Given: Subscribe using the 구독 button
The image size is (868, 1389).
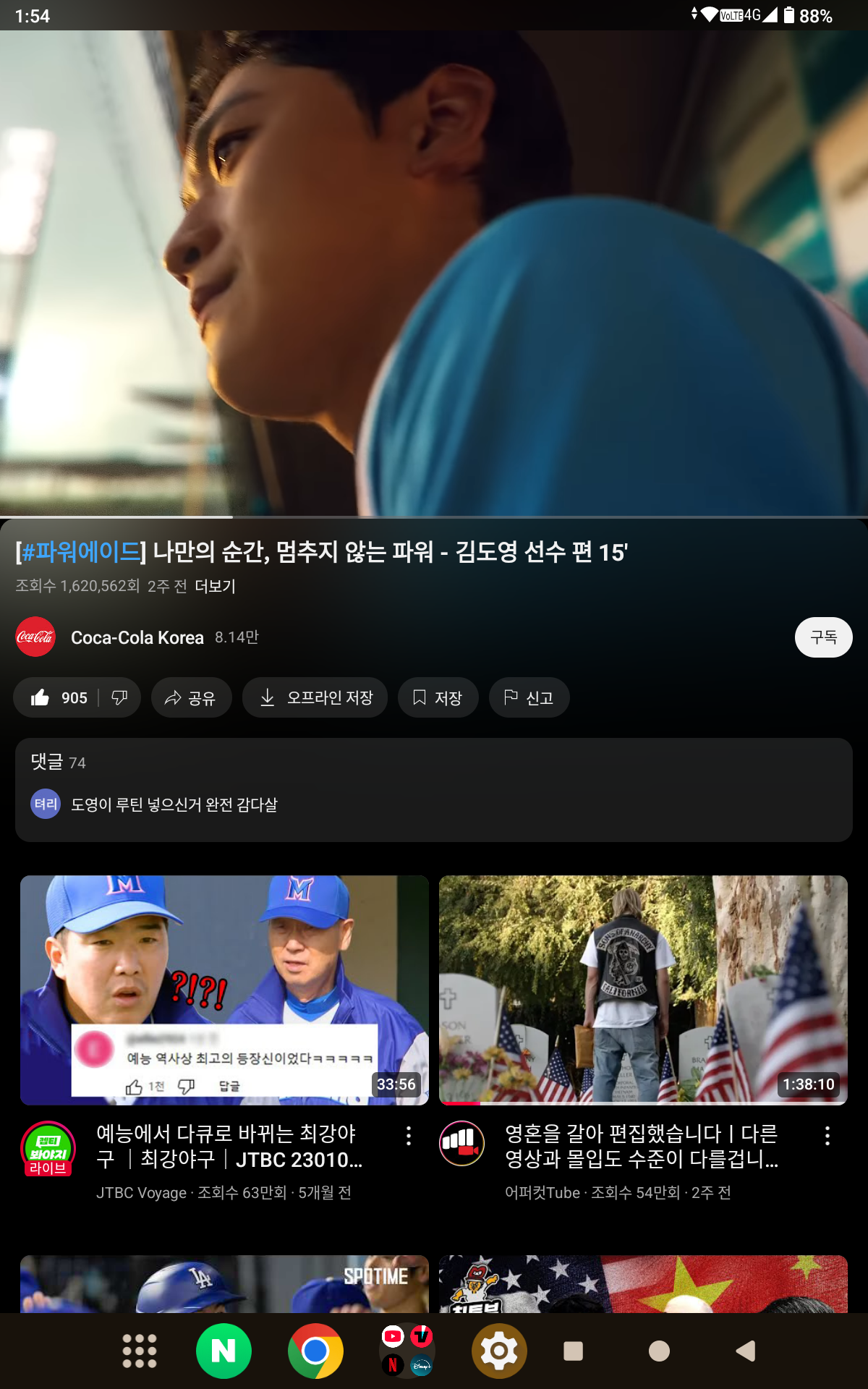Looking at the screenshot, I should tap(822, 637).
